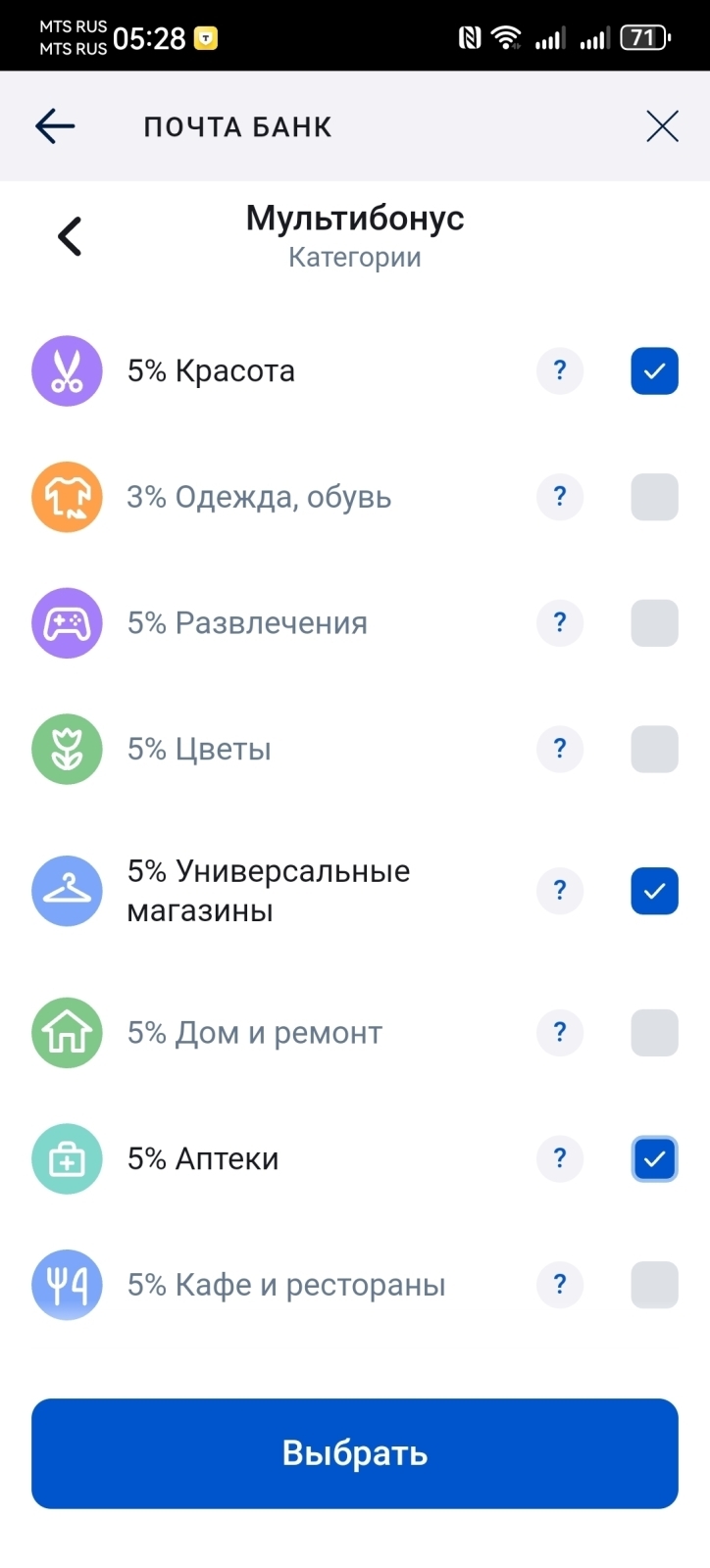The image size is (710, 1568).
Task: Click the help question mark next to Одежда, обувь
Action: point(559,497)
